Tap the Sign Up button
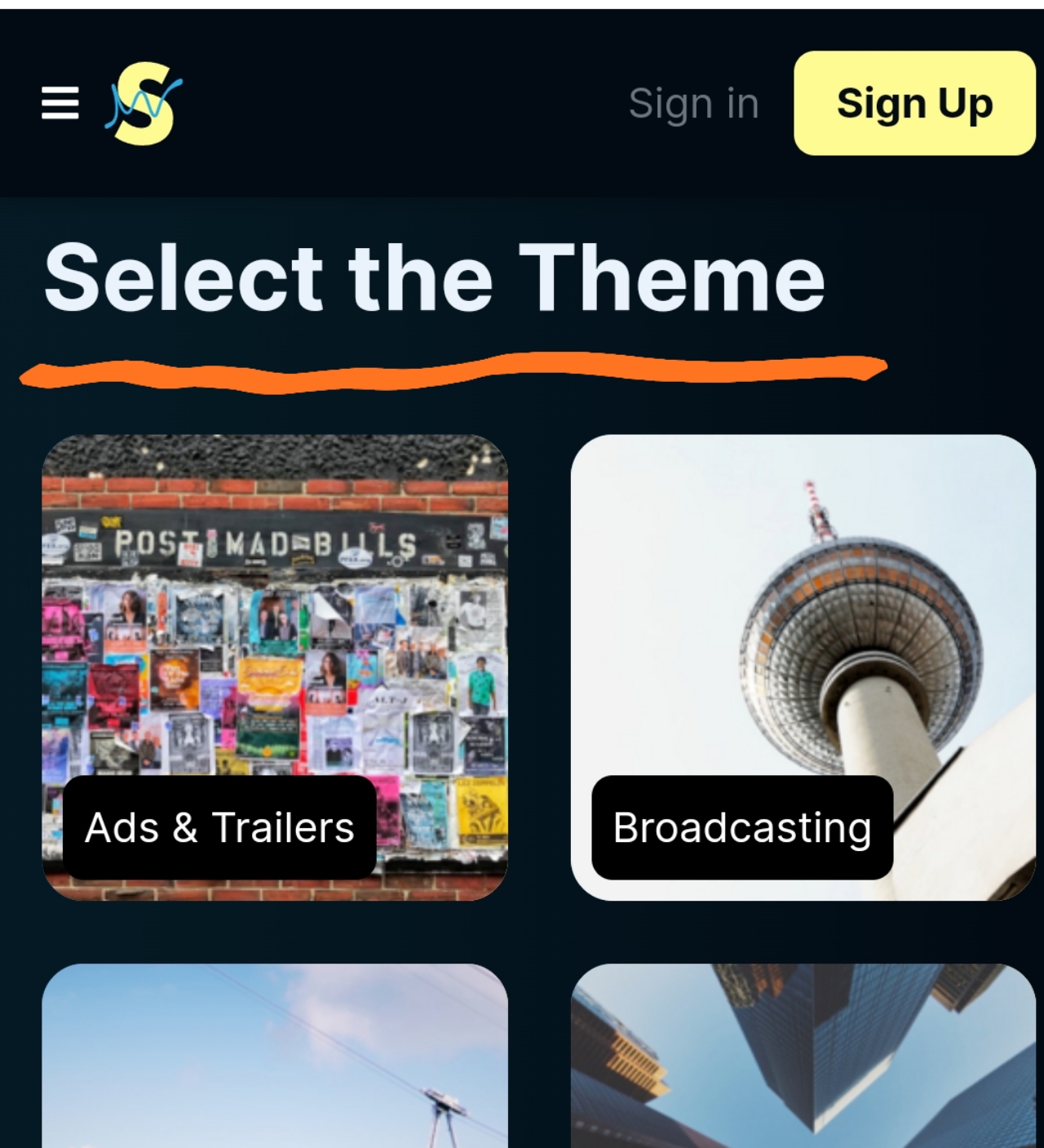Screen dimensions: 1044x1148 tap(914, 104)
